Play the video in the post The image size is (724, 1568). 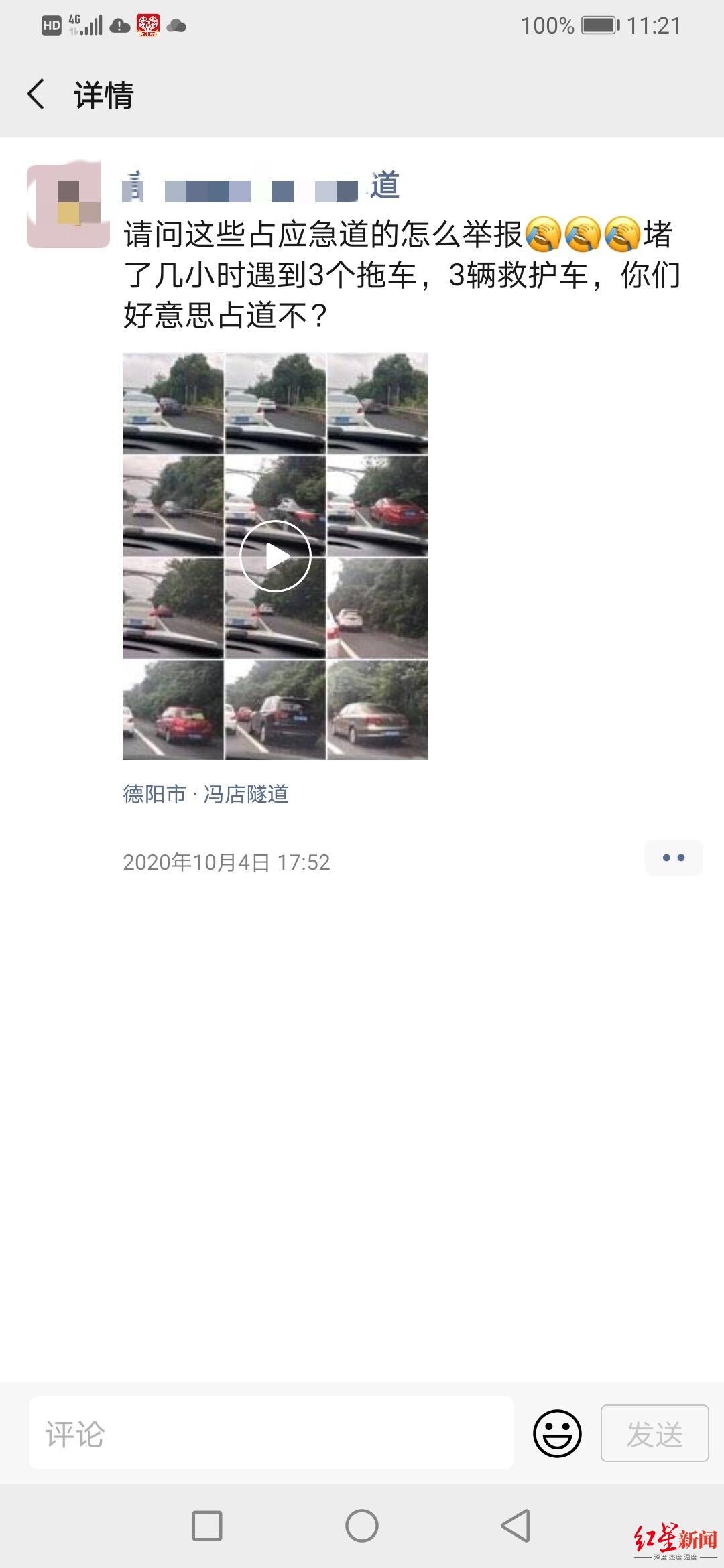click(x=276, y=556)
